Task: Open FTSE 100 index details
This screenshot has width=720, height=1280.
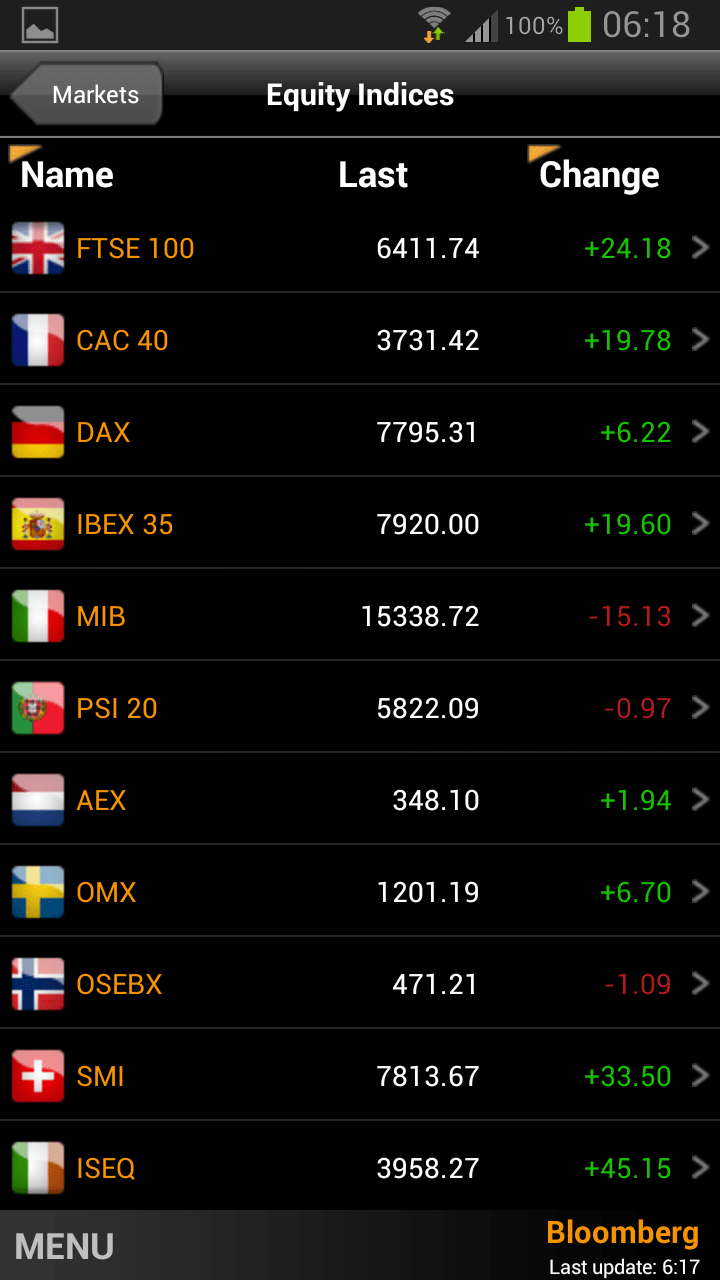Action: [x=360, y=248]
